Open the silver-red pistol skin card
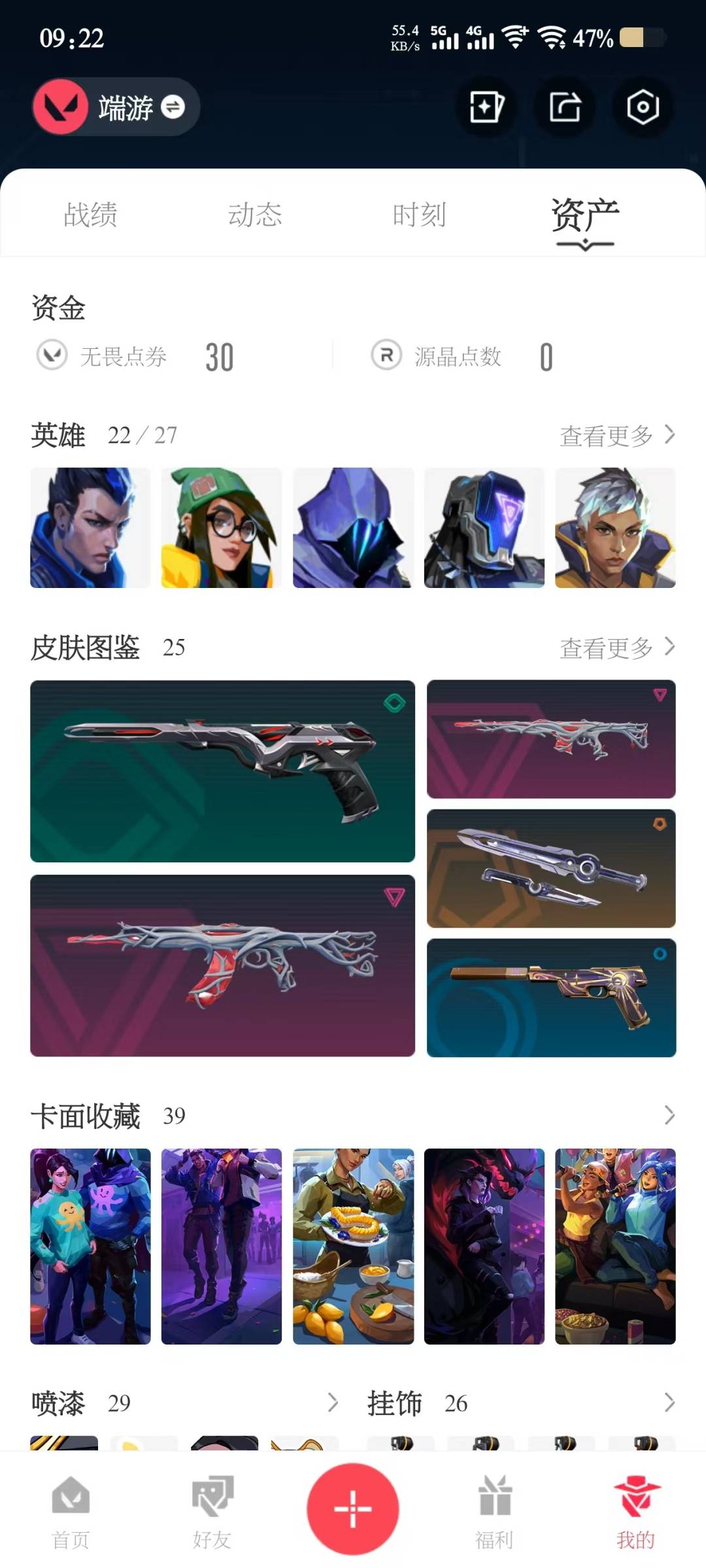 pyautogui.click(x=222, y=771)
